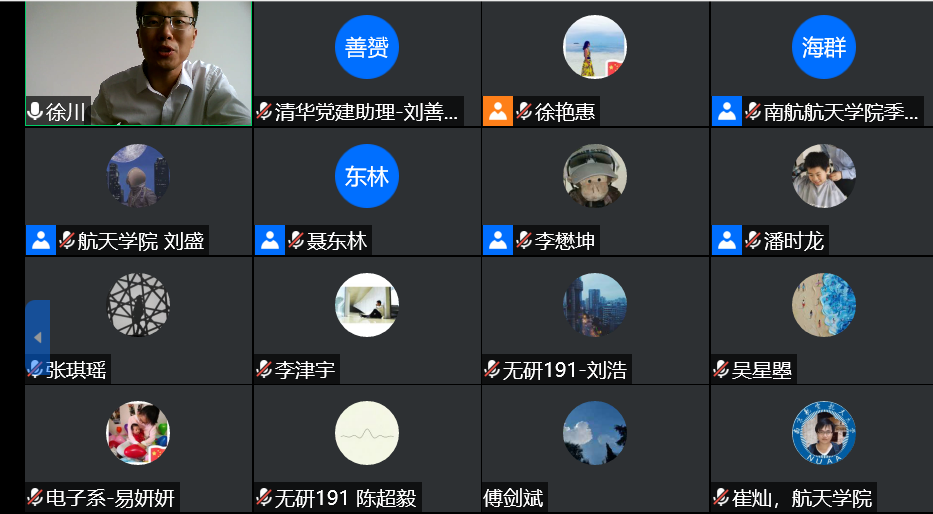
Task: Open 张琪瑶's participant tile
Action: coord(138,319)
